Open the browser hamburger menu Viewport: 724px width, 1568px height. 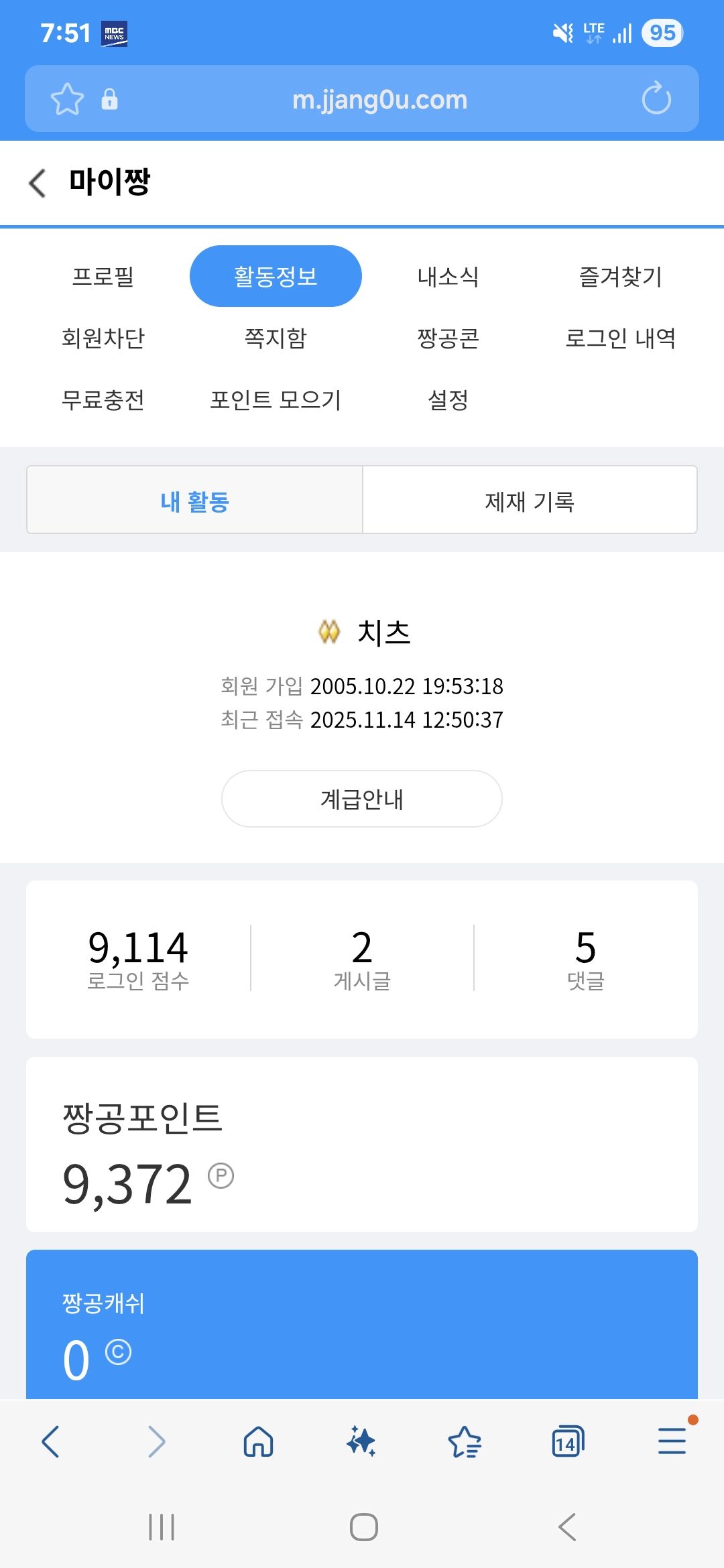[672, 1441]
